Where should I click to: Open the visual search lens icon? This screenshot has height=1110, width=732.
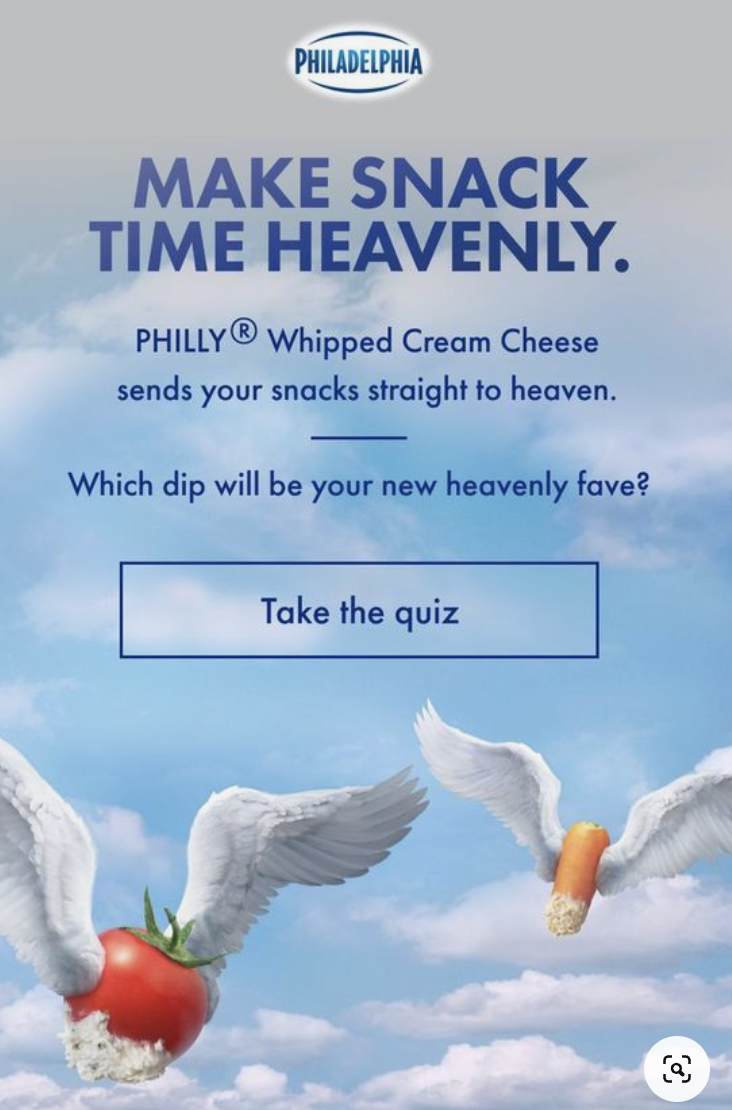677,1069
